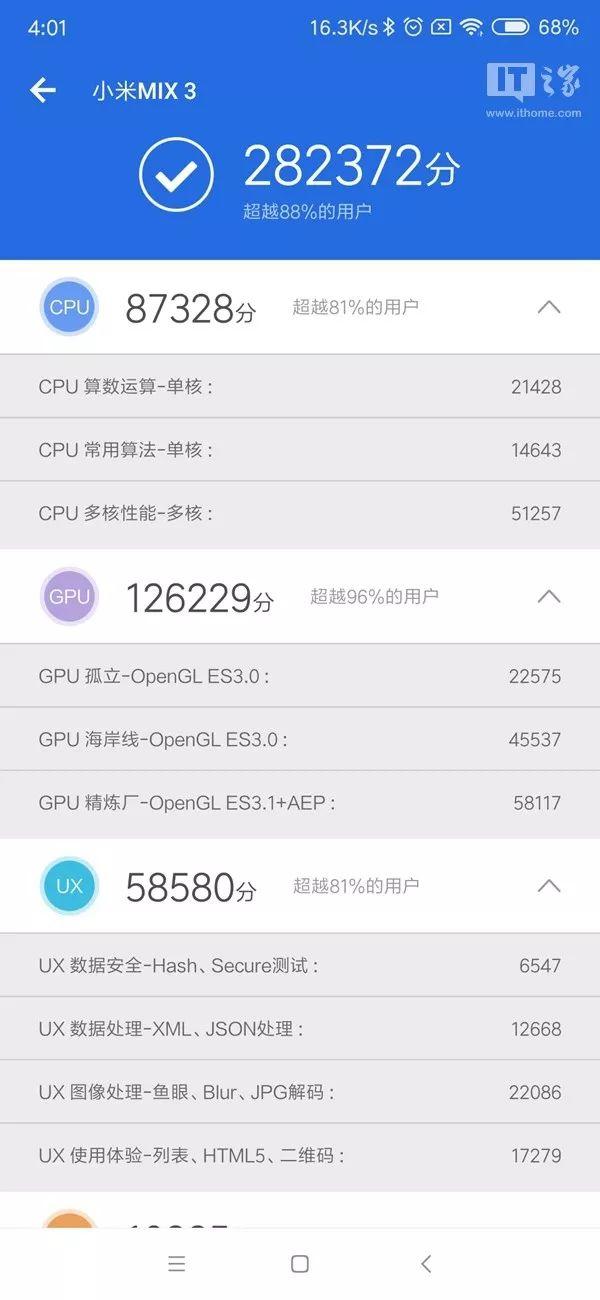Collapse the UX score section

[548, 886]
